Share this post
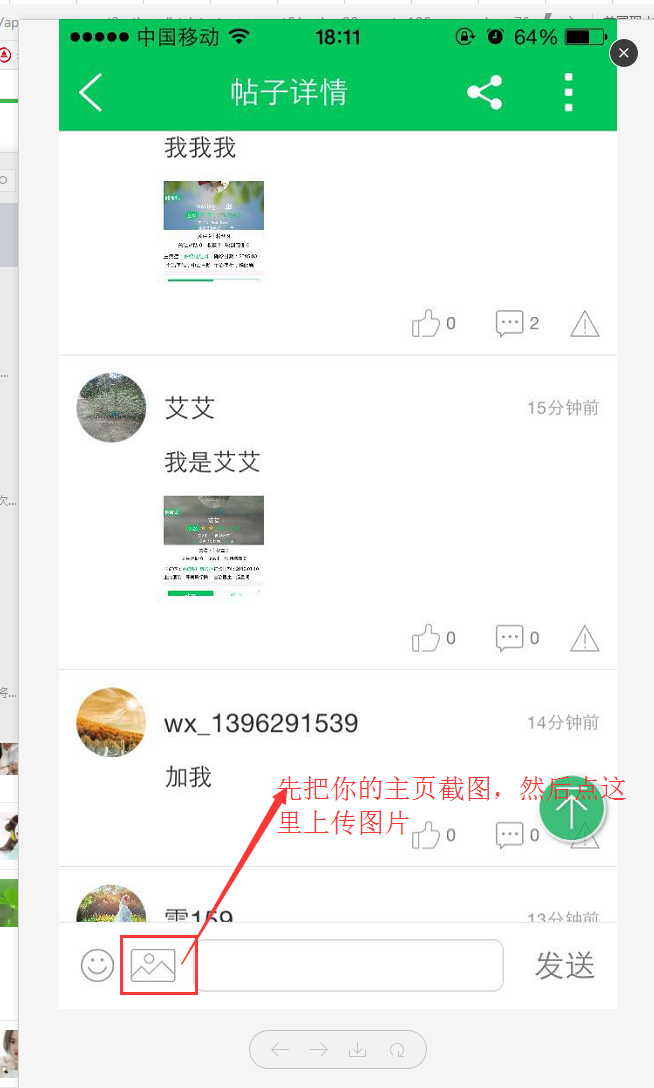Image resolution: width=654 pixels, height=1088 pixels. tap(485, 92)
